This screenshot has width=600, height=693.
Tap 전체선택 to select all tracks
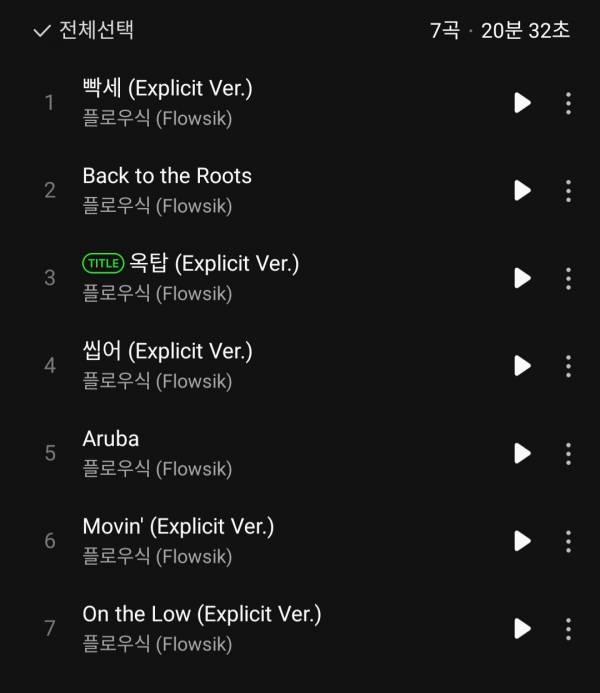[x=84, y=30]
